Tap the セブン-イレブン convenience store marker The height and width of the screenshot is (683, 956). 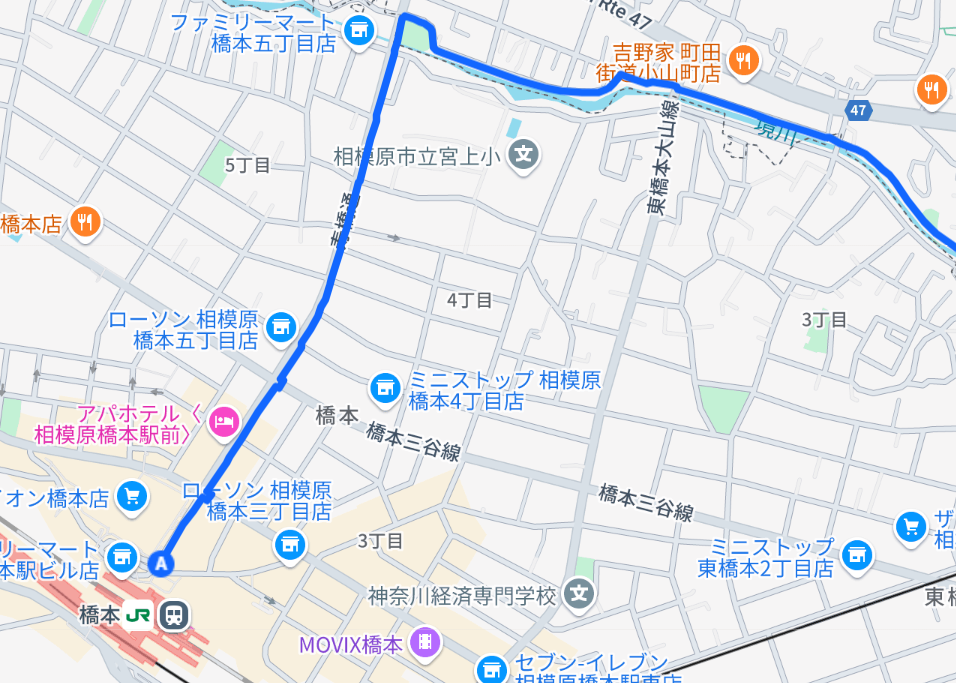point(491,669)
